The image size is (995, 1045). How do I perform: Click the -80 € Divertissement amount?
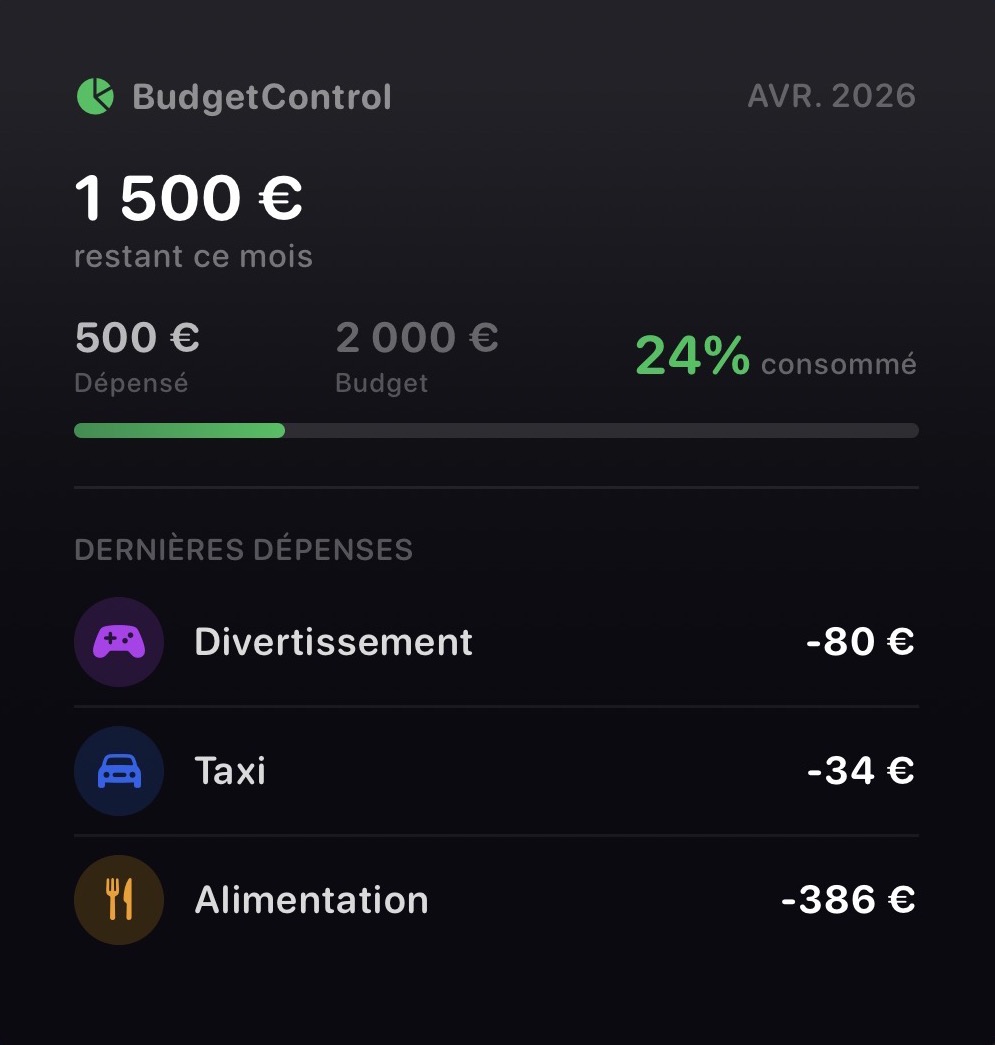[861, 642]
